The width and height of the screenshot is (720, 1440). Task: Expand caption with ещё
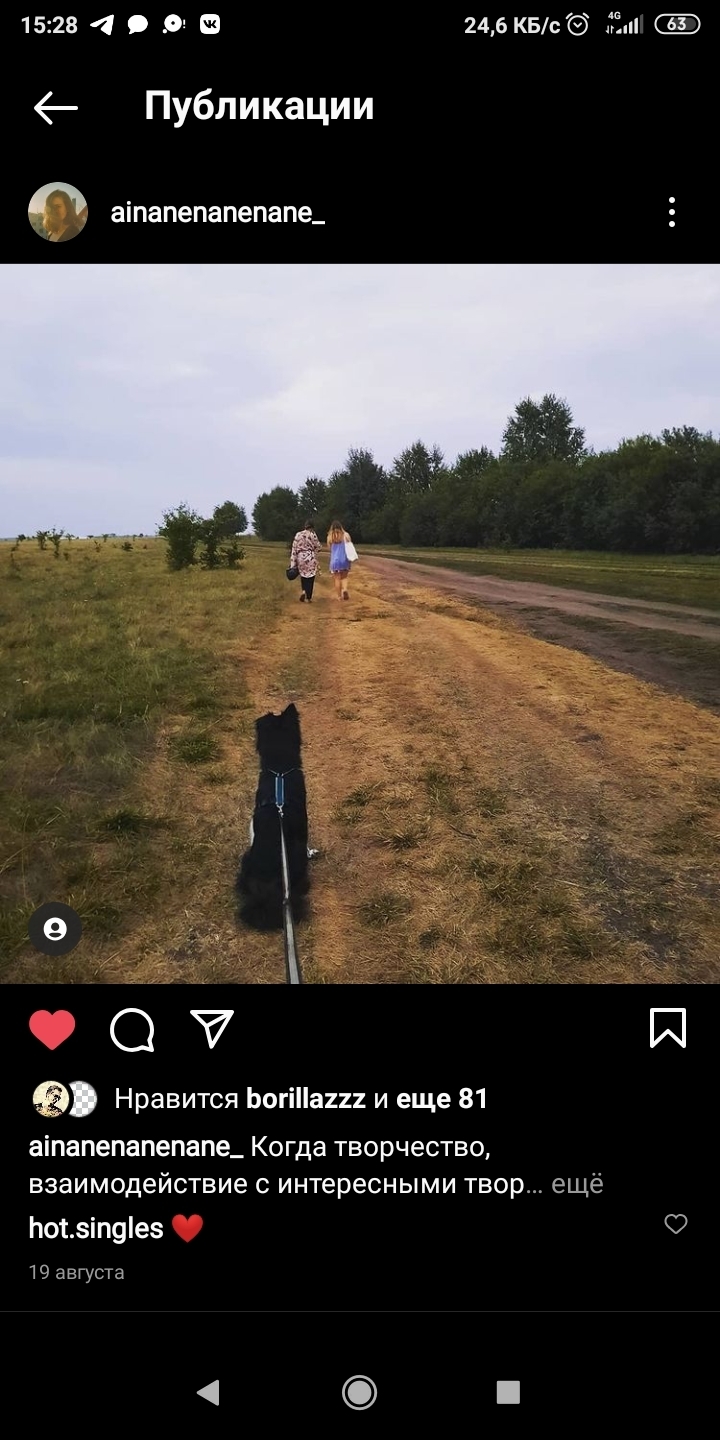(577, 1184)
